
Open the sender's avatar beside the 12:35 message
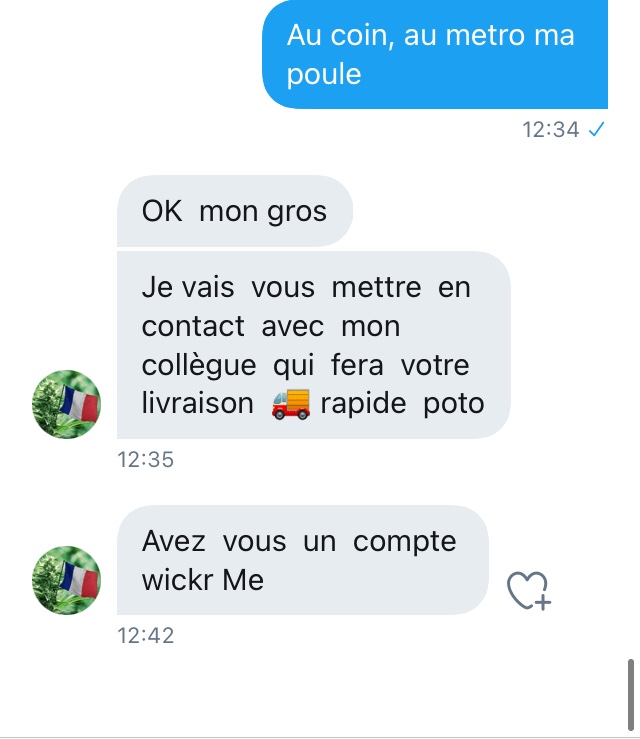tap(67, 404)
